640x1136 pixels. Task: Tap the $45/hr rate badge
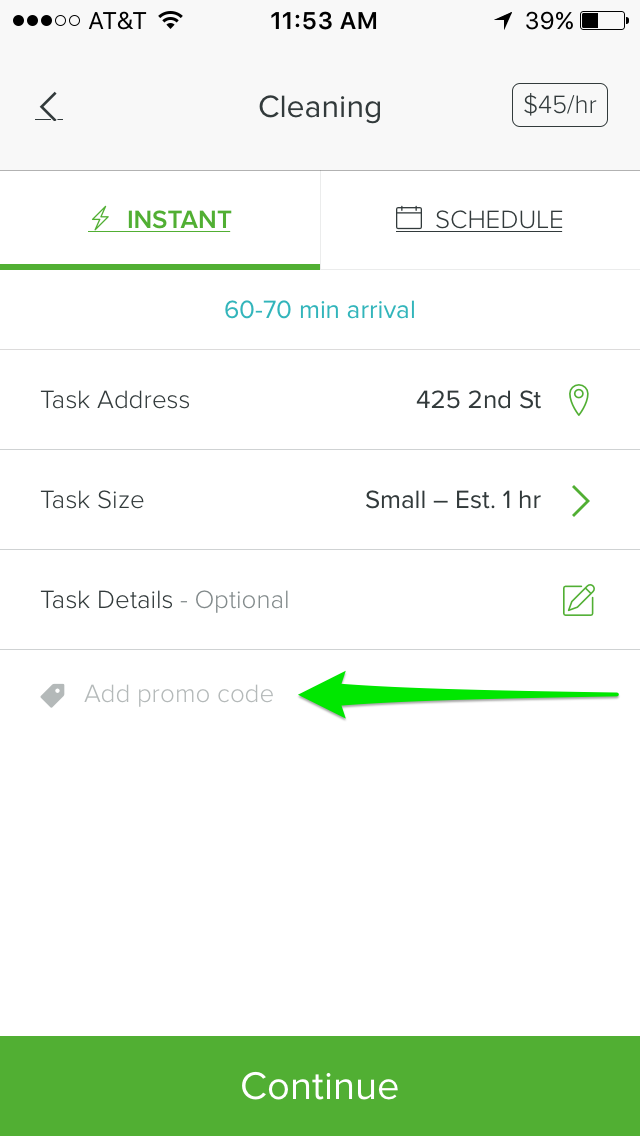(560, 106)
